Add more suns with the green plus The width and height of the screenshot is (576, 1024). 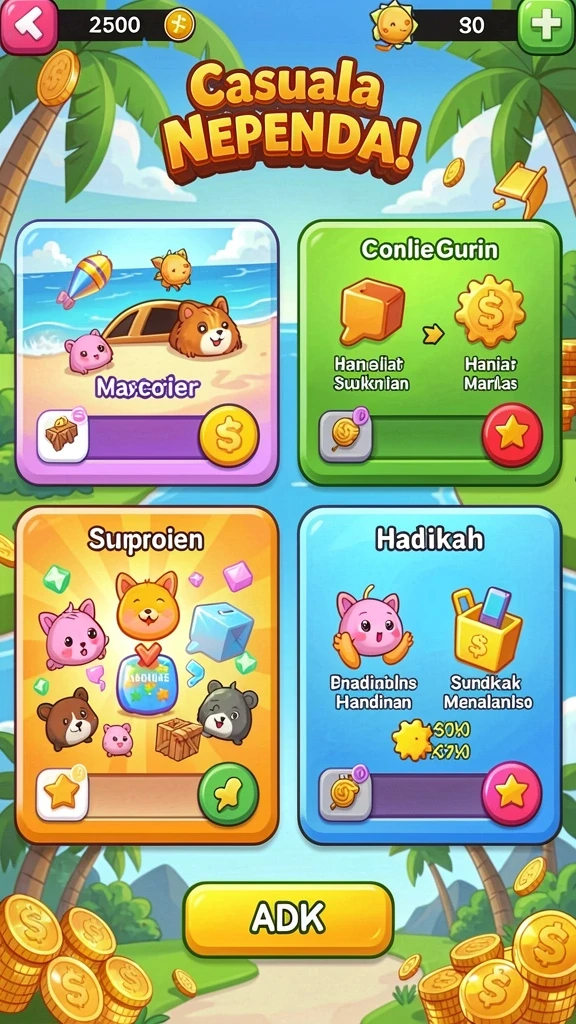coord(546,25)
